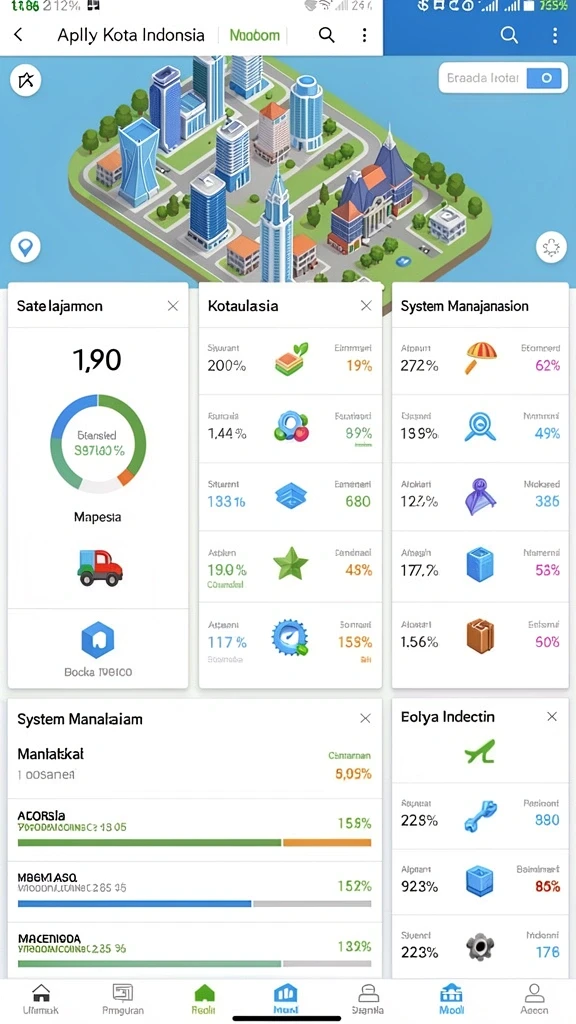This screenshot has width=576, height=1024.
Task: Dismiss the Kotaulasia card
Action: tap(366, 306)
